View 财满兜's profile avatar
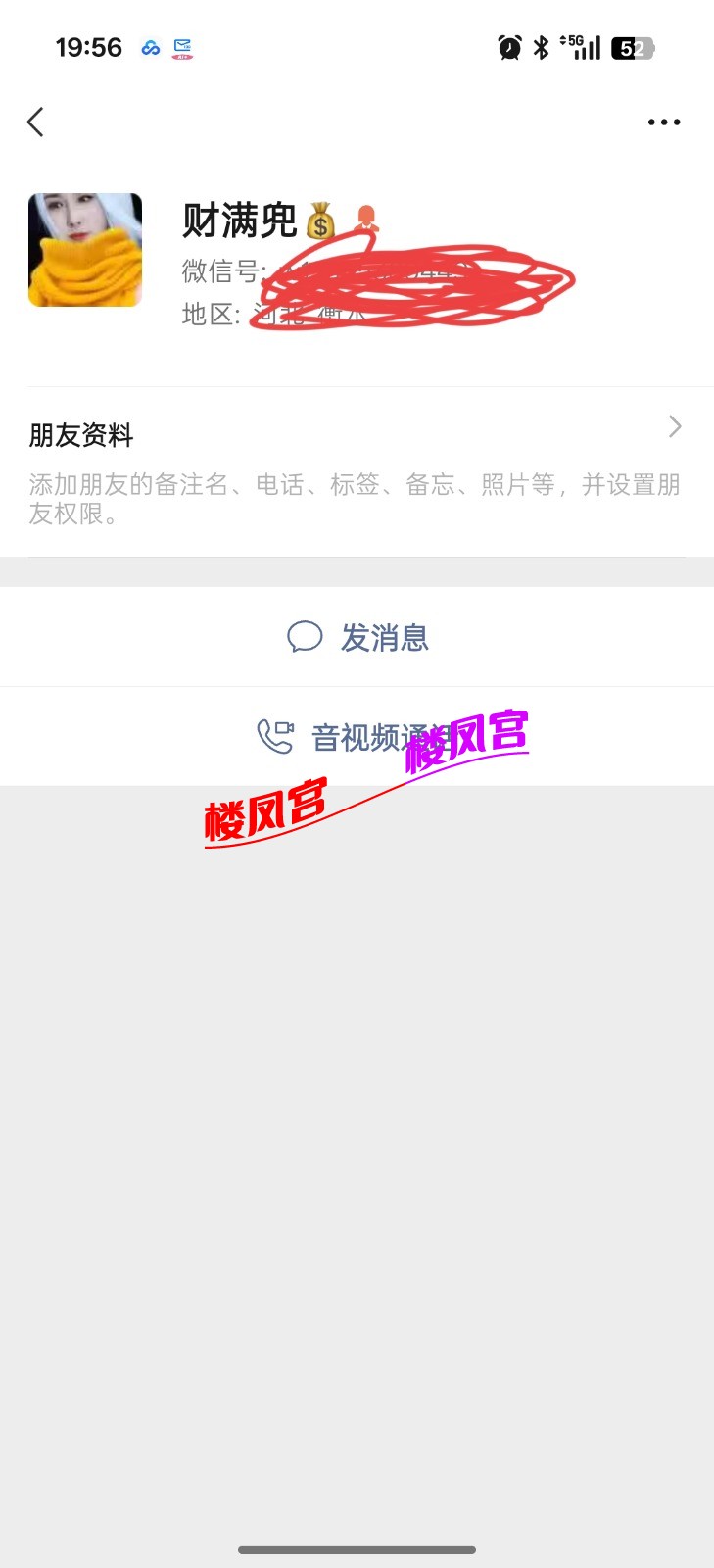714x1568 pixels. [x=85, y=250]
